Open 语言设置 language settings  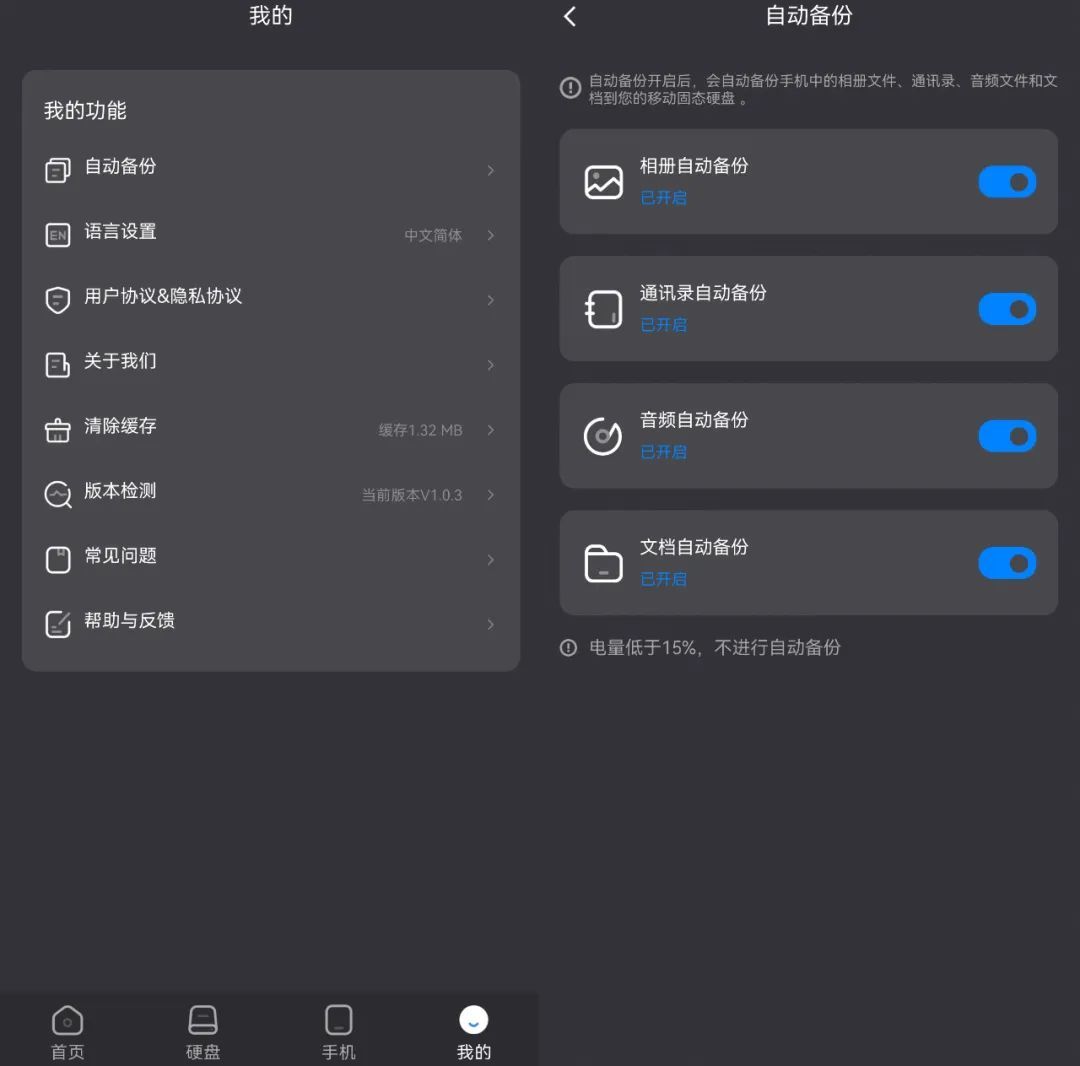(270, 233)
